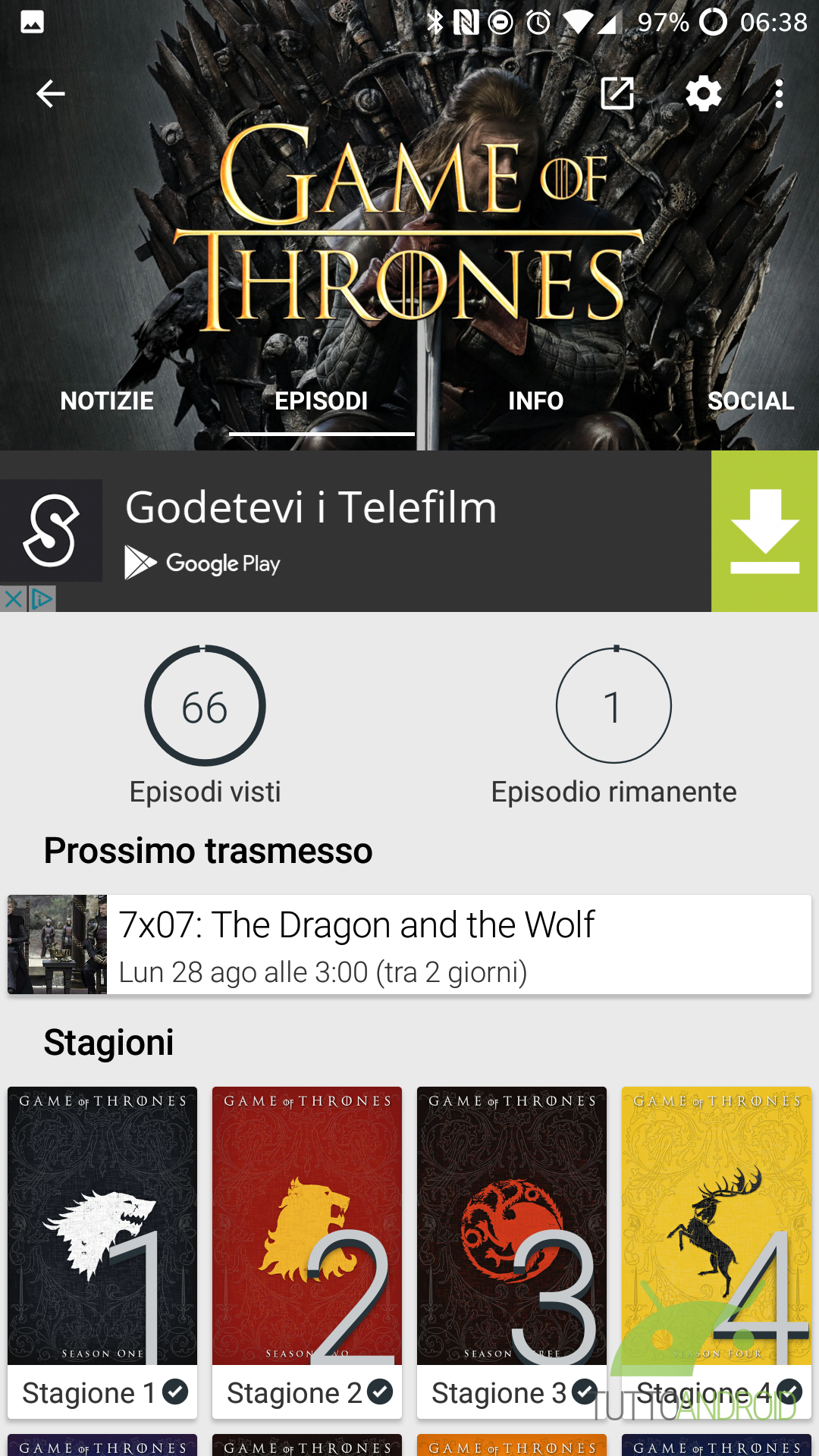The width and height of the screenshot is (819, 1456).
Task: Toggle watched checkmark for Stagione 1
Action: click(x=175, y=1392)
